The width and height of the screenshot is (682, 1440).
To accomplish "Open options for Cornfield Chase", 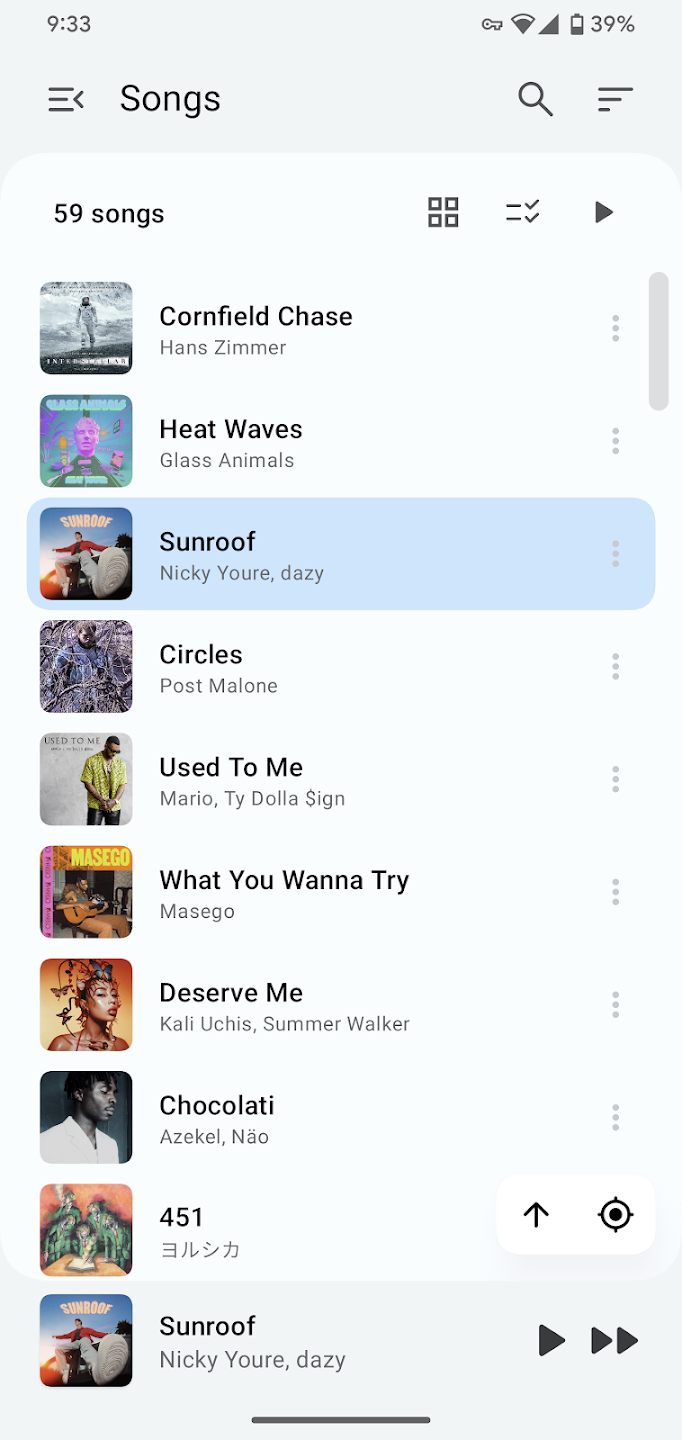I will pos(615,328).
